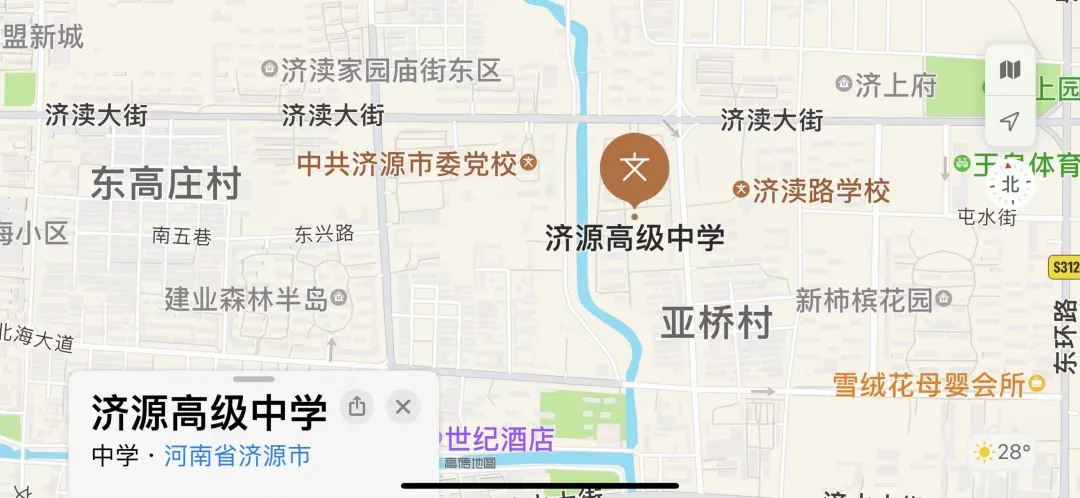Open the 河南省济源市 link
The height and width of the screenshot is (498, 1080).
[x=238, y=456]
